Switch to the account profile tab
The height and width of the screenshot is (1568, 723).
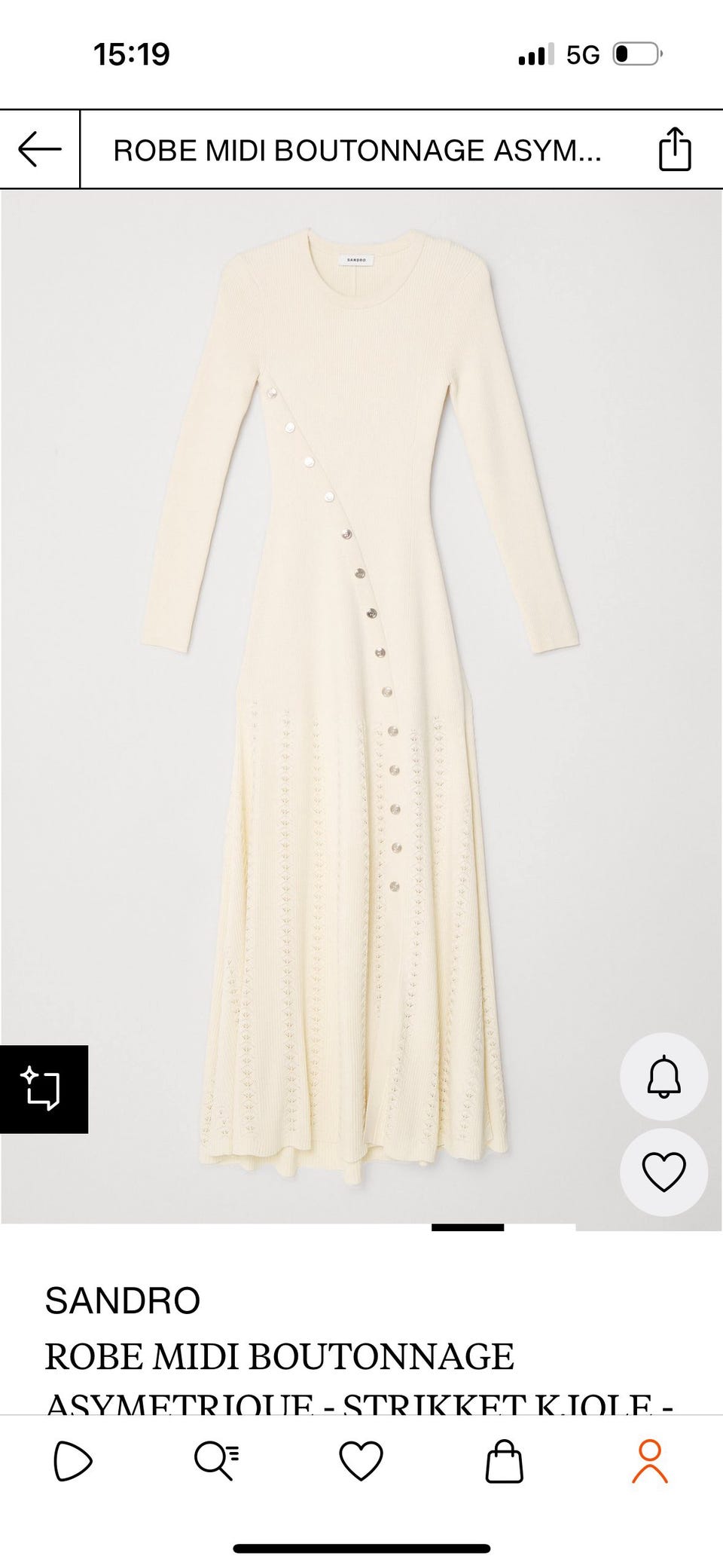[649, 1462]
